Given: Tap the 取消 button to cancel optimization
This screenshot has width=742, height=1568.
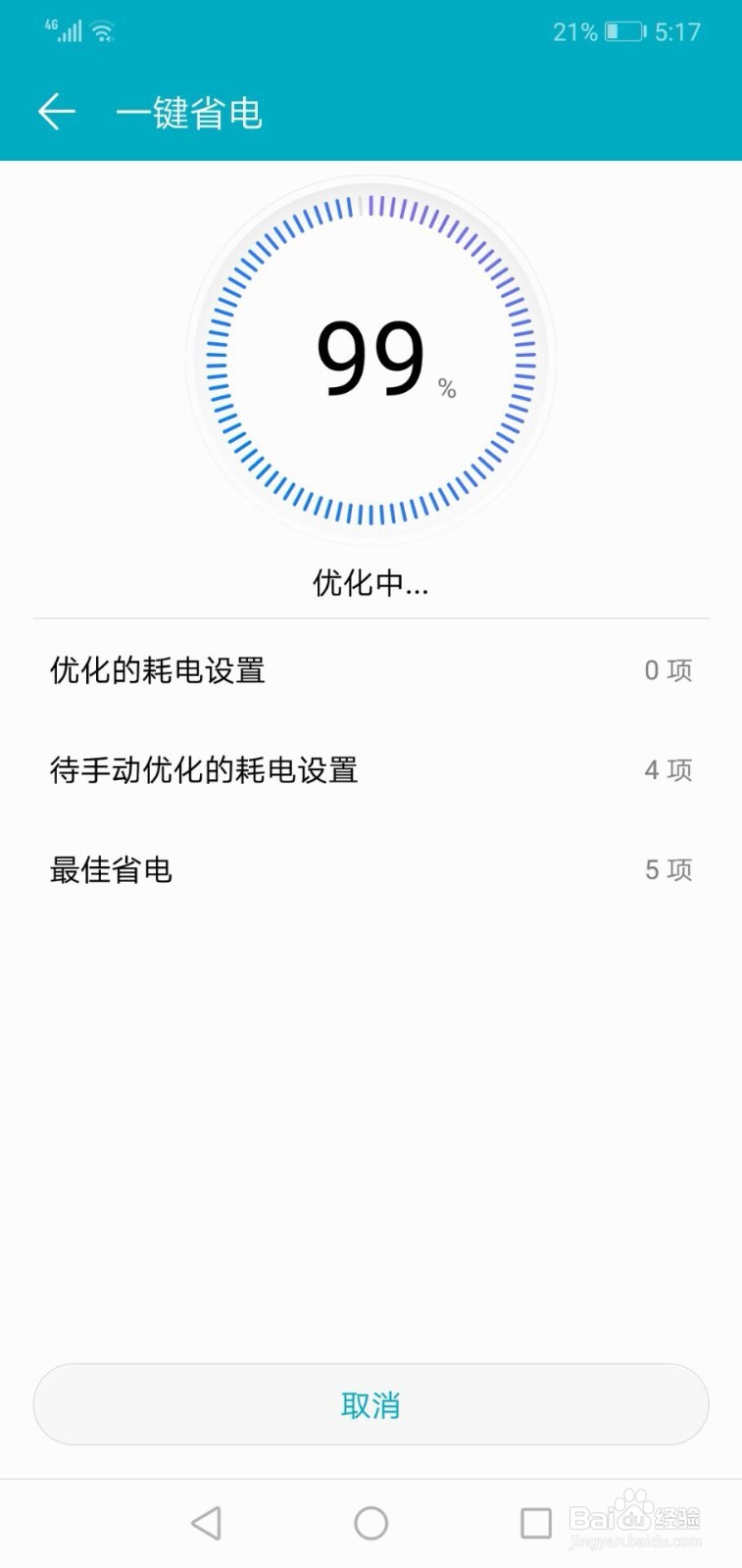Looking at the screenshot, I should pyautogui.click(x=371, y=1404).
